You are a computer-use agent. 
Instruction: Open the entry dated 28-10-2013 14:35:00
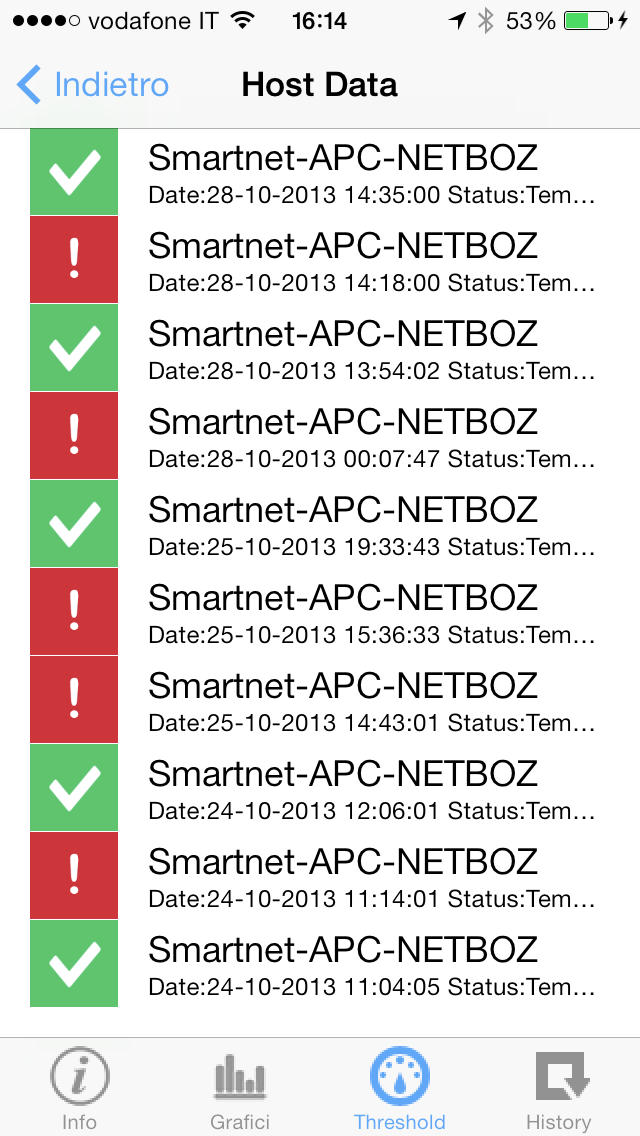[320, 172]
